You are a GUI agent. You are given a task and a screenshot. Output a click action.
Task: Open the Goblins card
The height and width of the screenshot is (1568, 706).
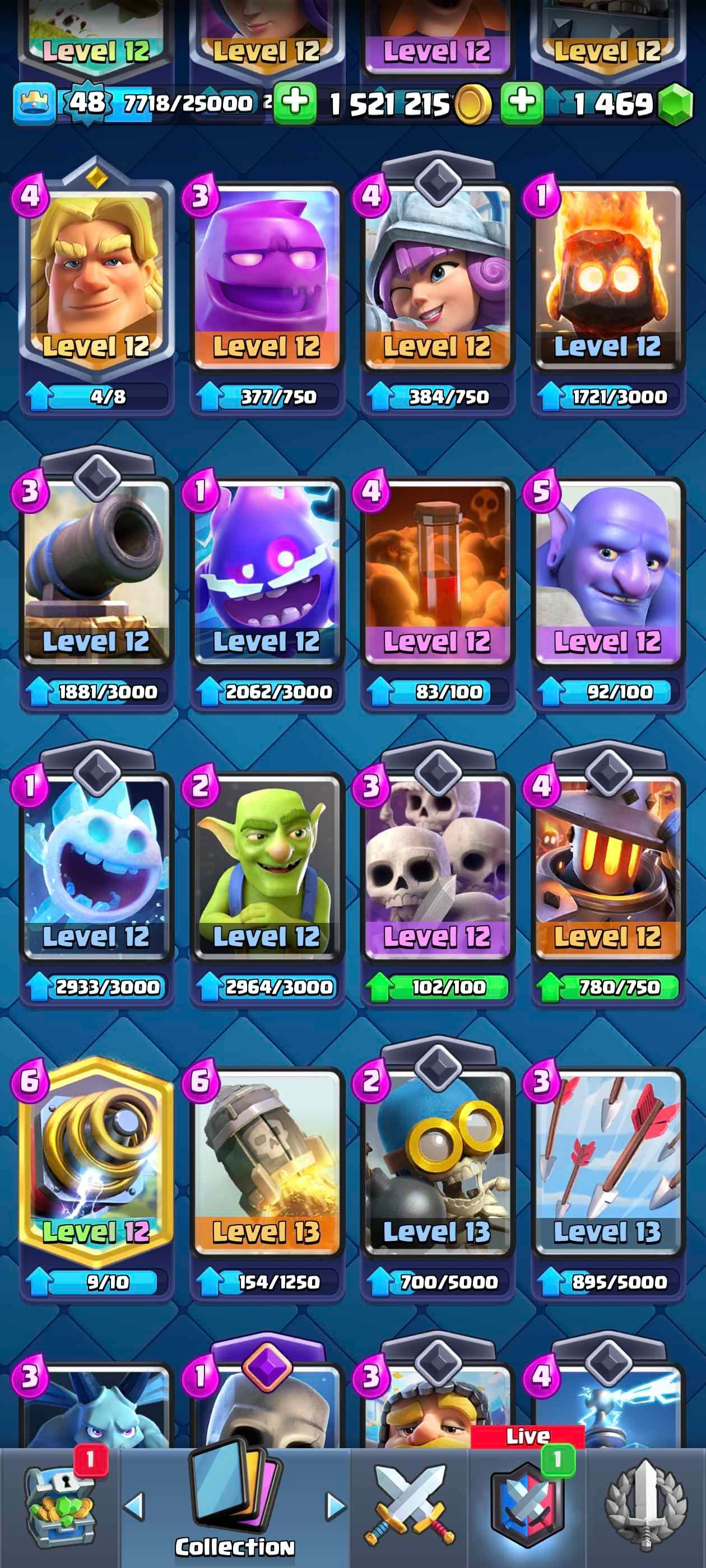point(267,864)
